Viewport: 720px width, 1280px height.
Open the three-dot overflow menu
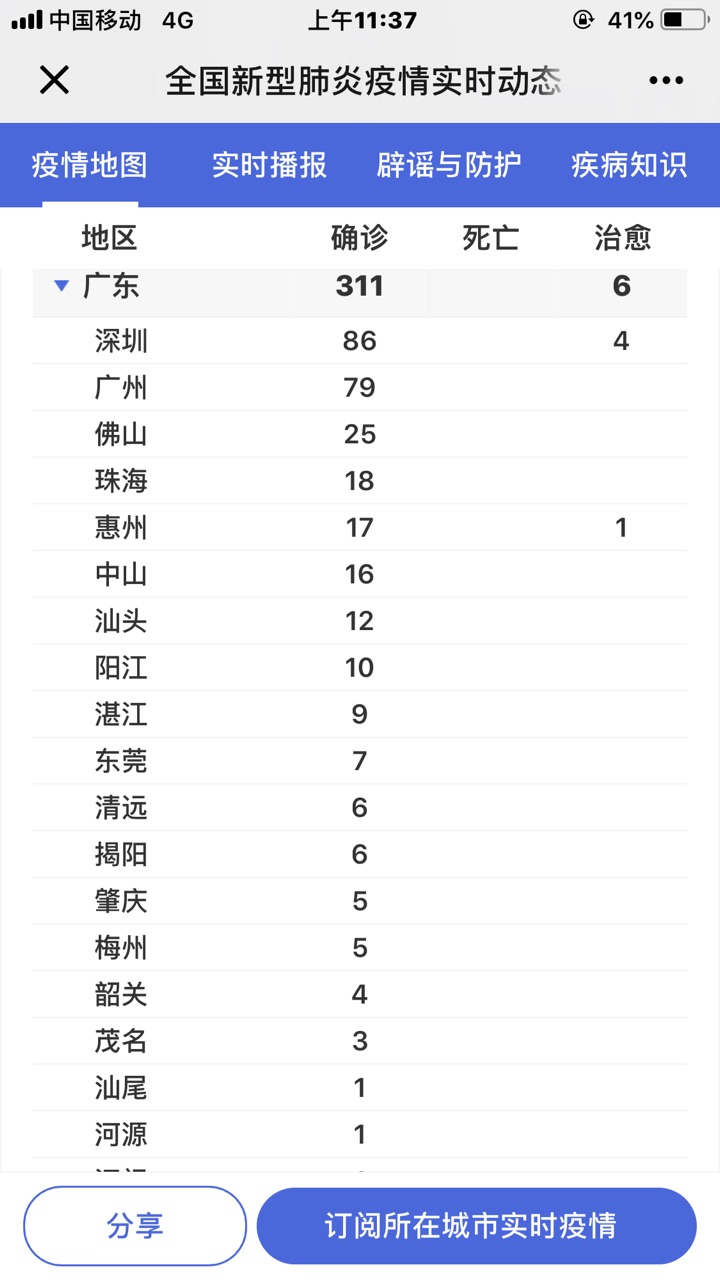[x=666, y=80]
